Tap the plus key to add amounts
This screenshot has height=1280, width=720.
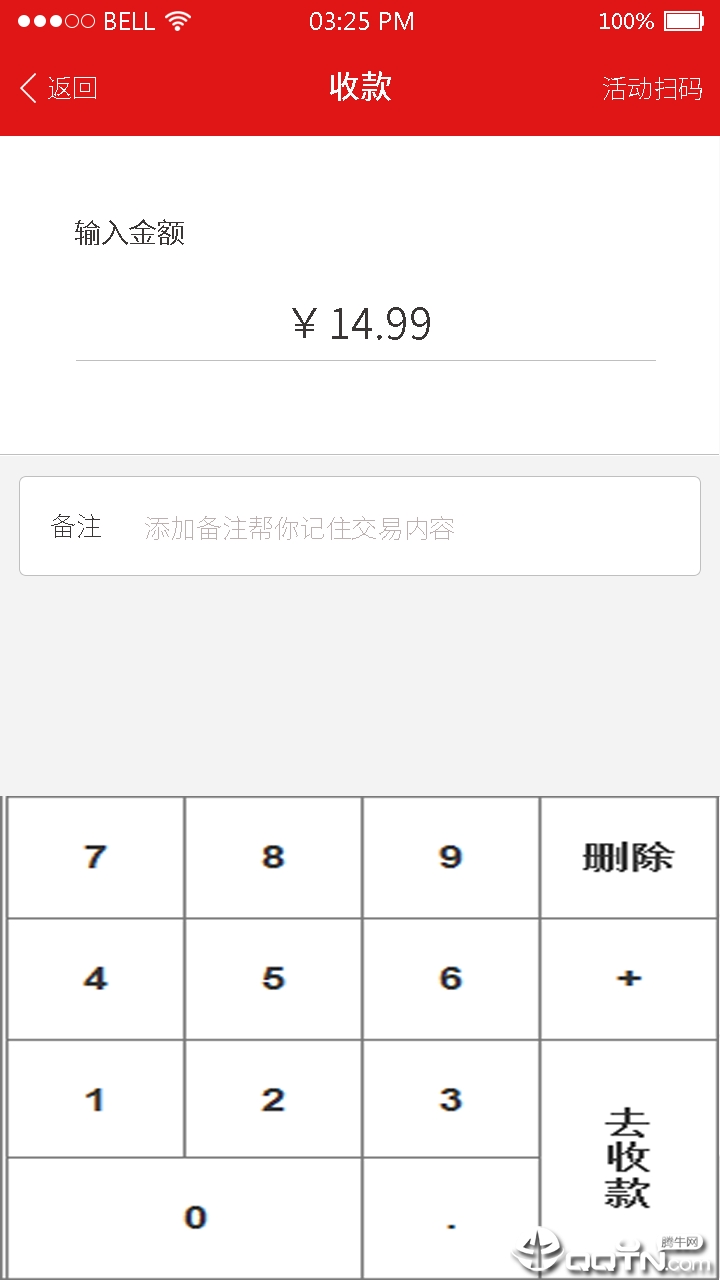pos(628,978)
